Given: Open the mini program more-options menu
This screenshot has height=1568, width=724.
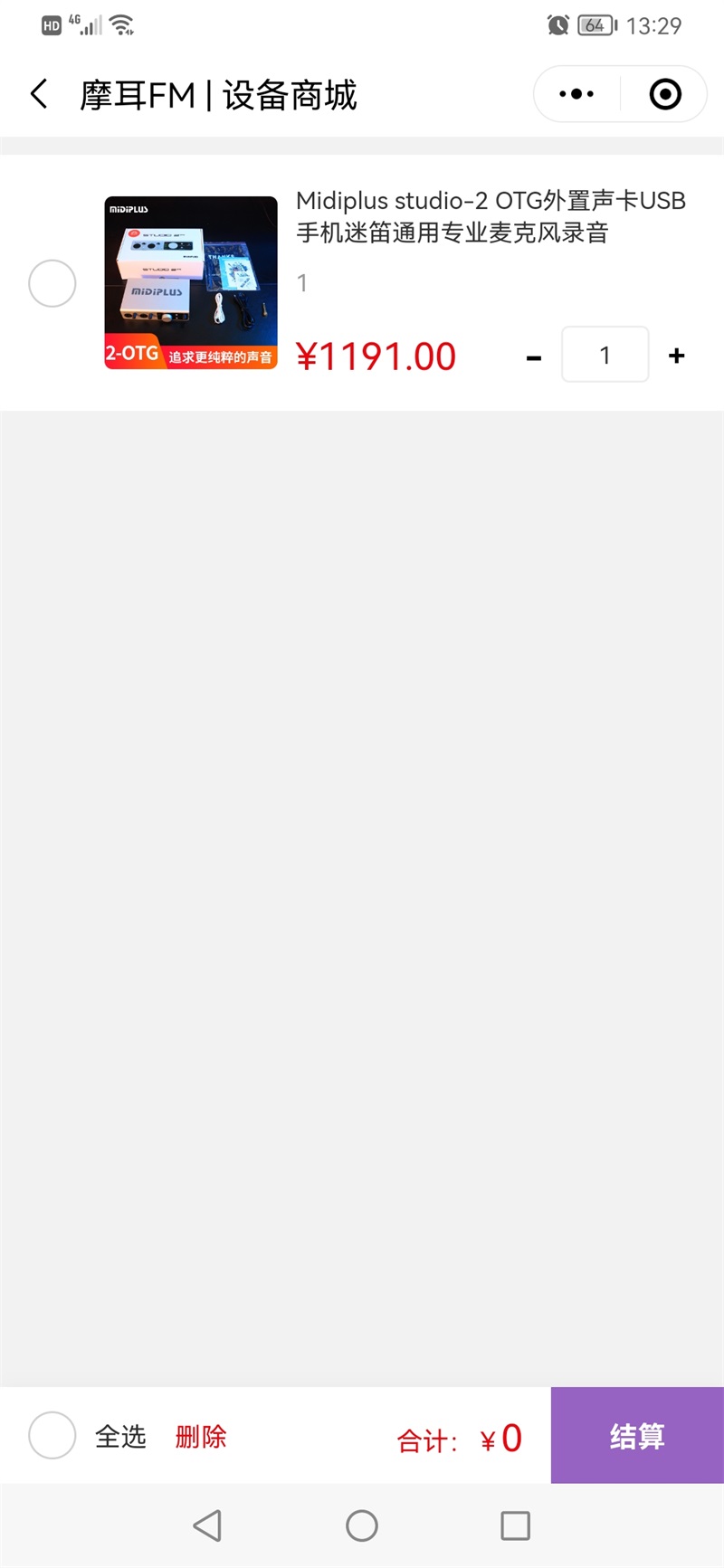Looking at the screenshot, I should point(576,94).
